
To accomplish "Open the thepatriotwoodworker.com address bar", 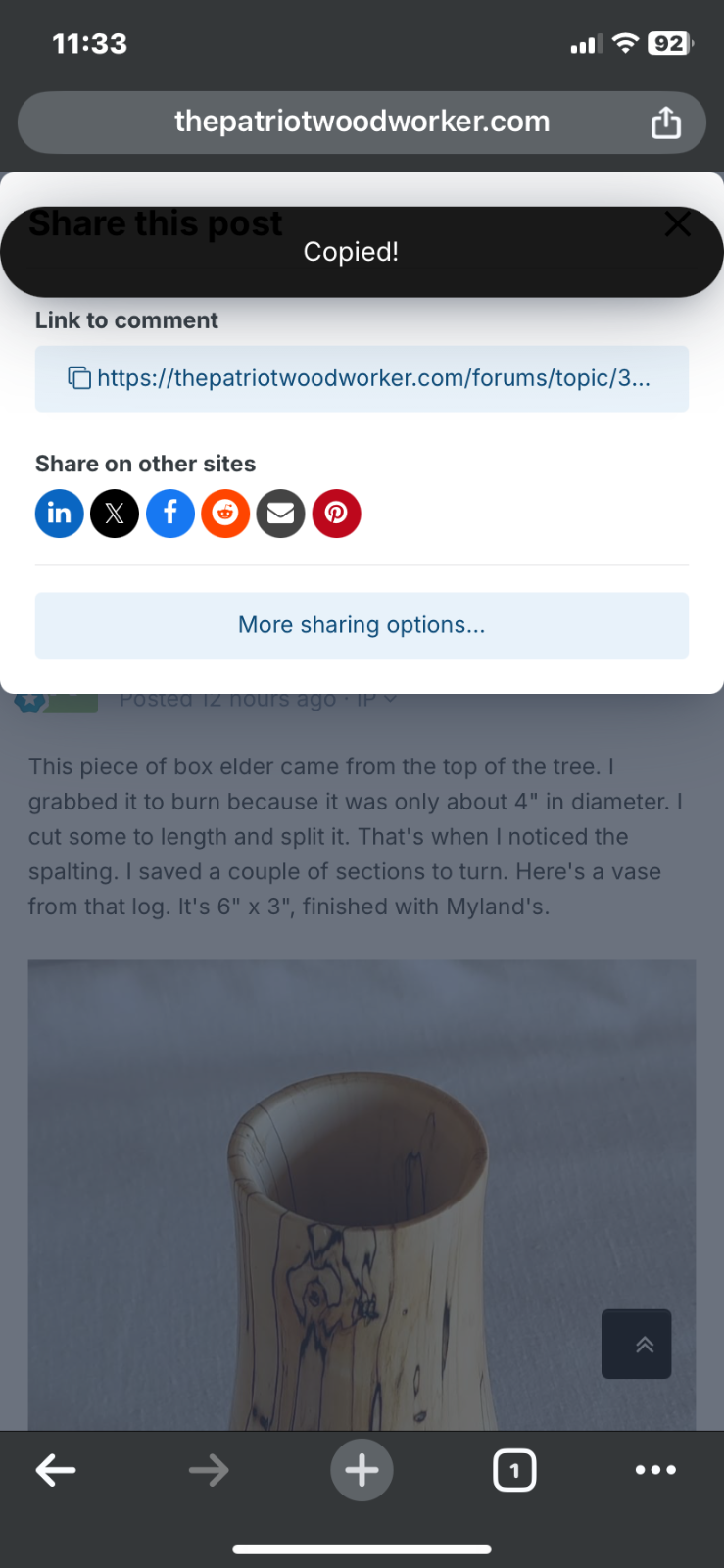I will tap(362, 122).
